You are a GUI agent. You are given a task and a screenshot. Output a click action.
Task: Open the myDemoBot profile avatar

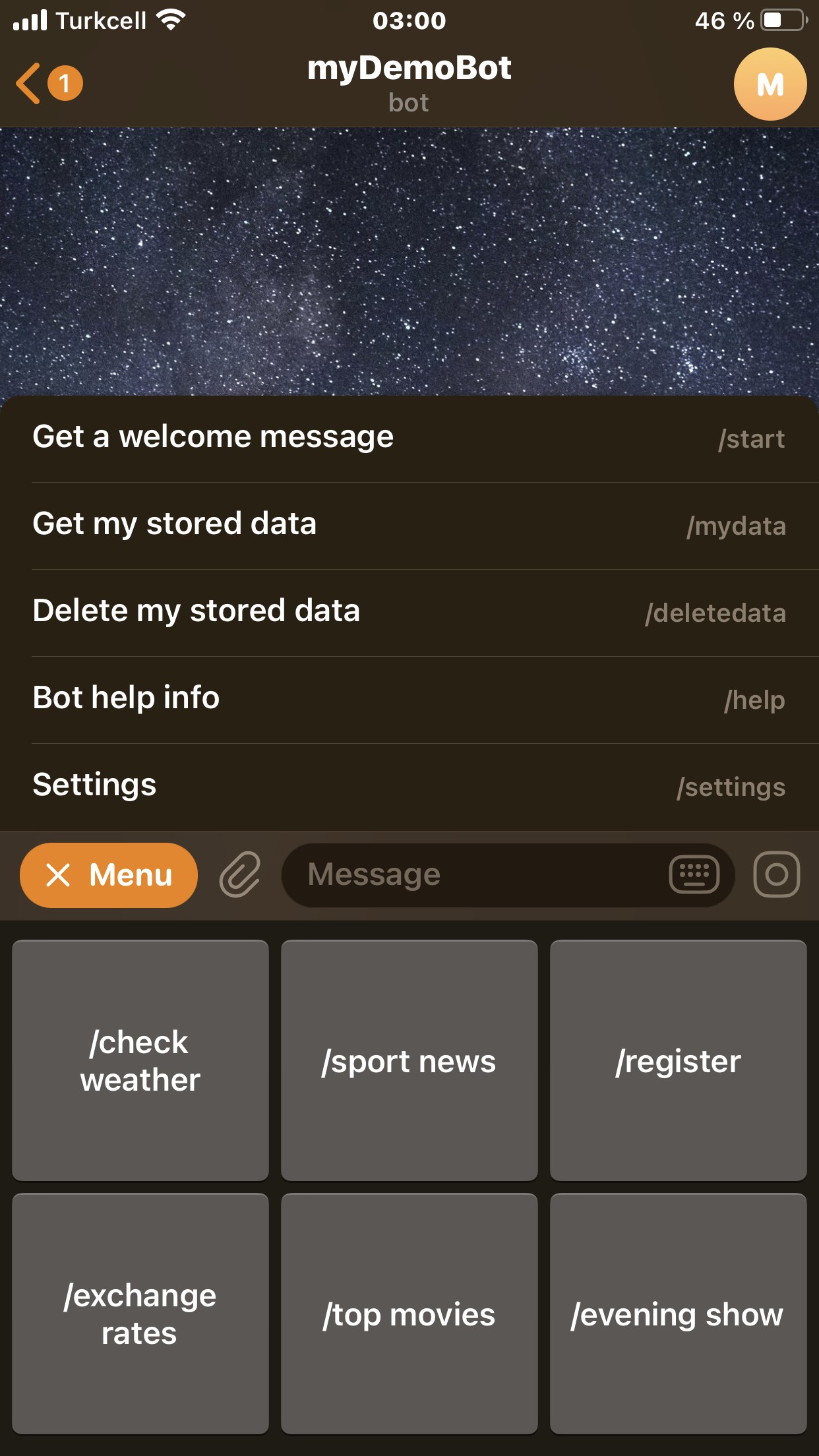click(x=770, y=84)
